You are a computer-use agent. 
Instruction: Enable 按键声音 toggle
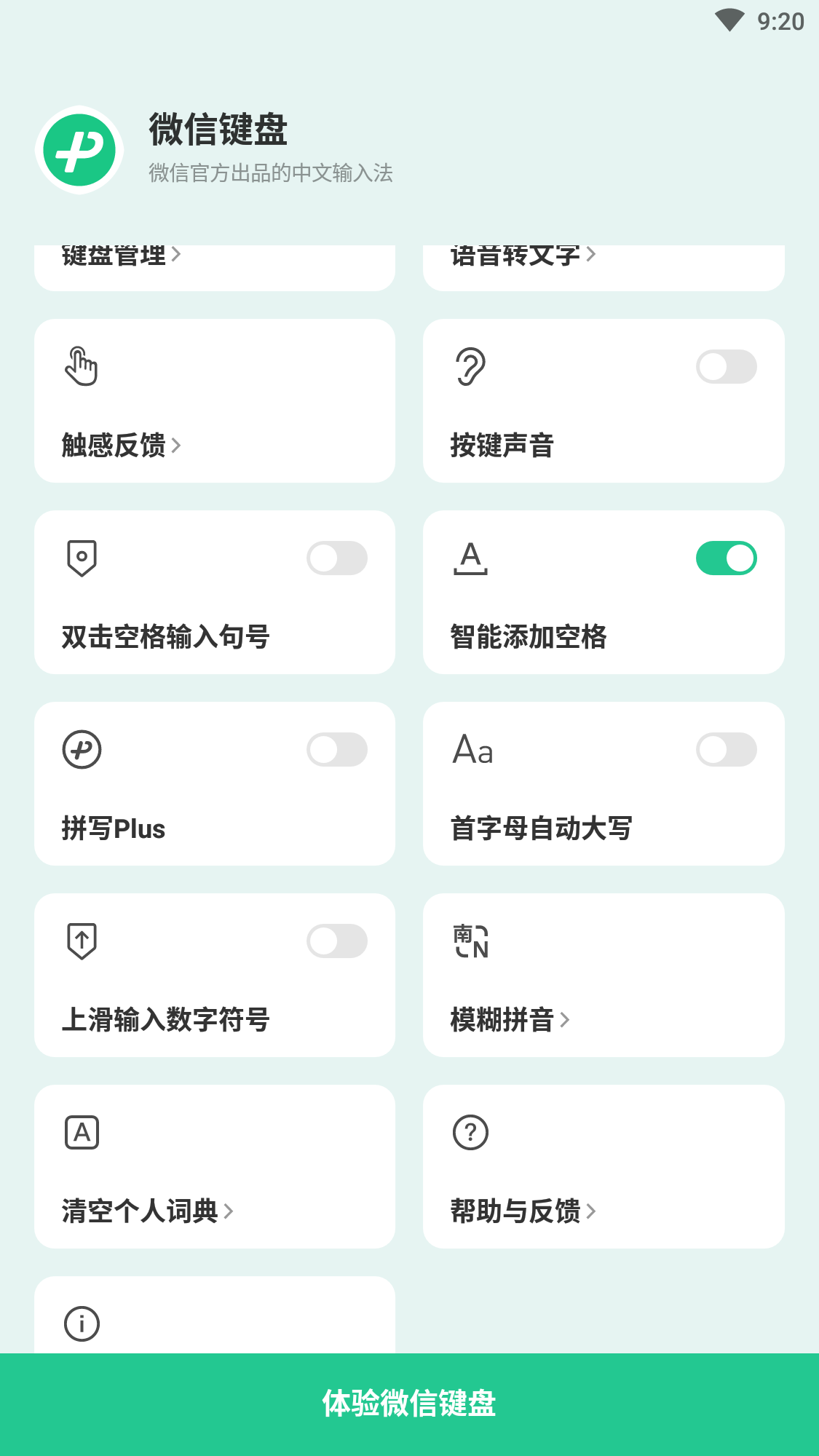[x=726, y=367]
